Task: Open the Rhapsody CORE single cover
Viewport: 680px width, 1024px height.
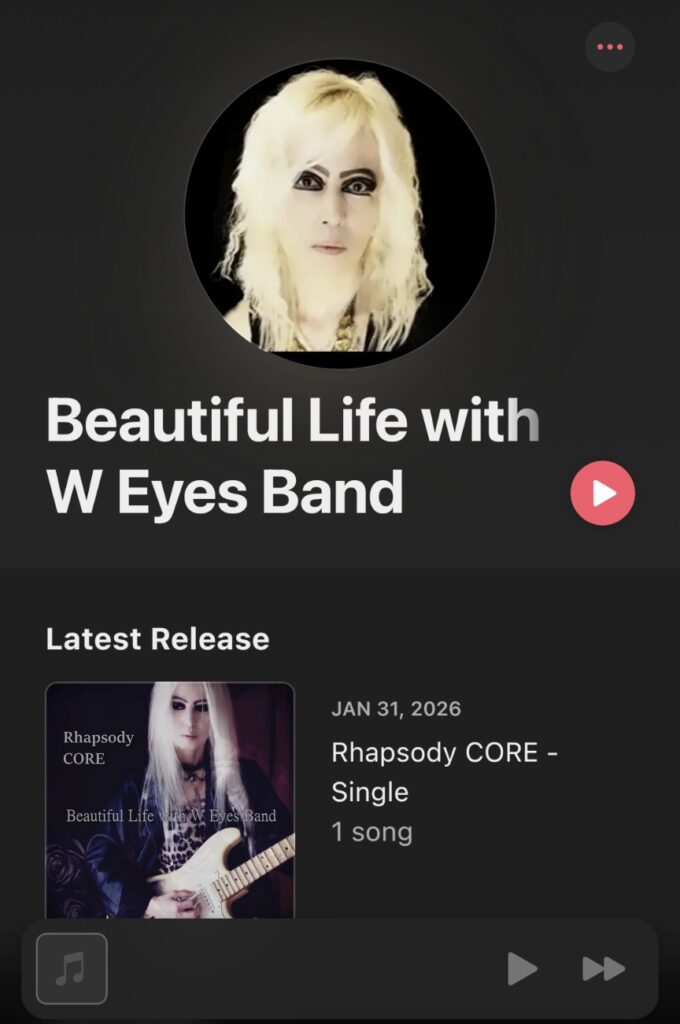Action: click(170, 798)
